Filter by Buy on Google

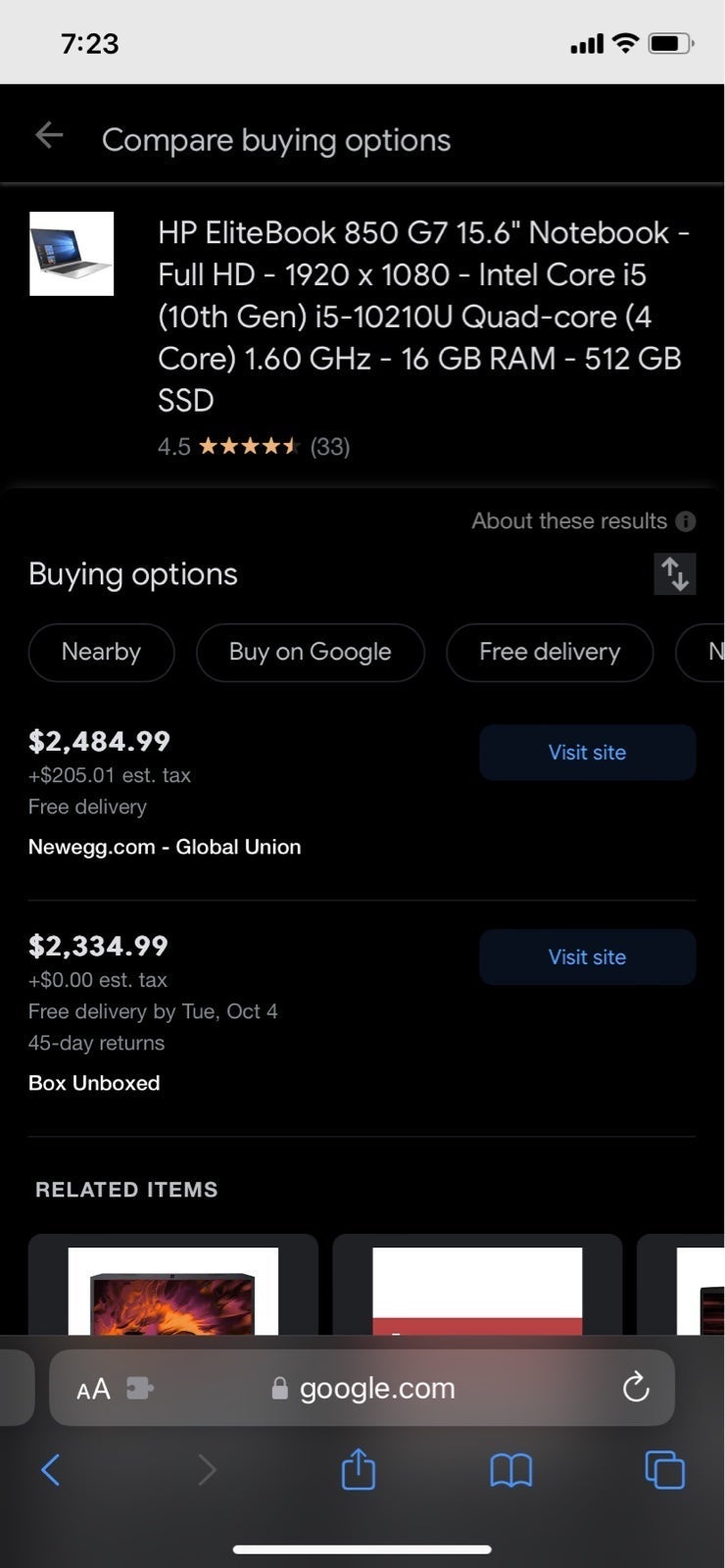pos(310,652)
